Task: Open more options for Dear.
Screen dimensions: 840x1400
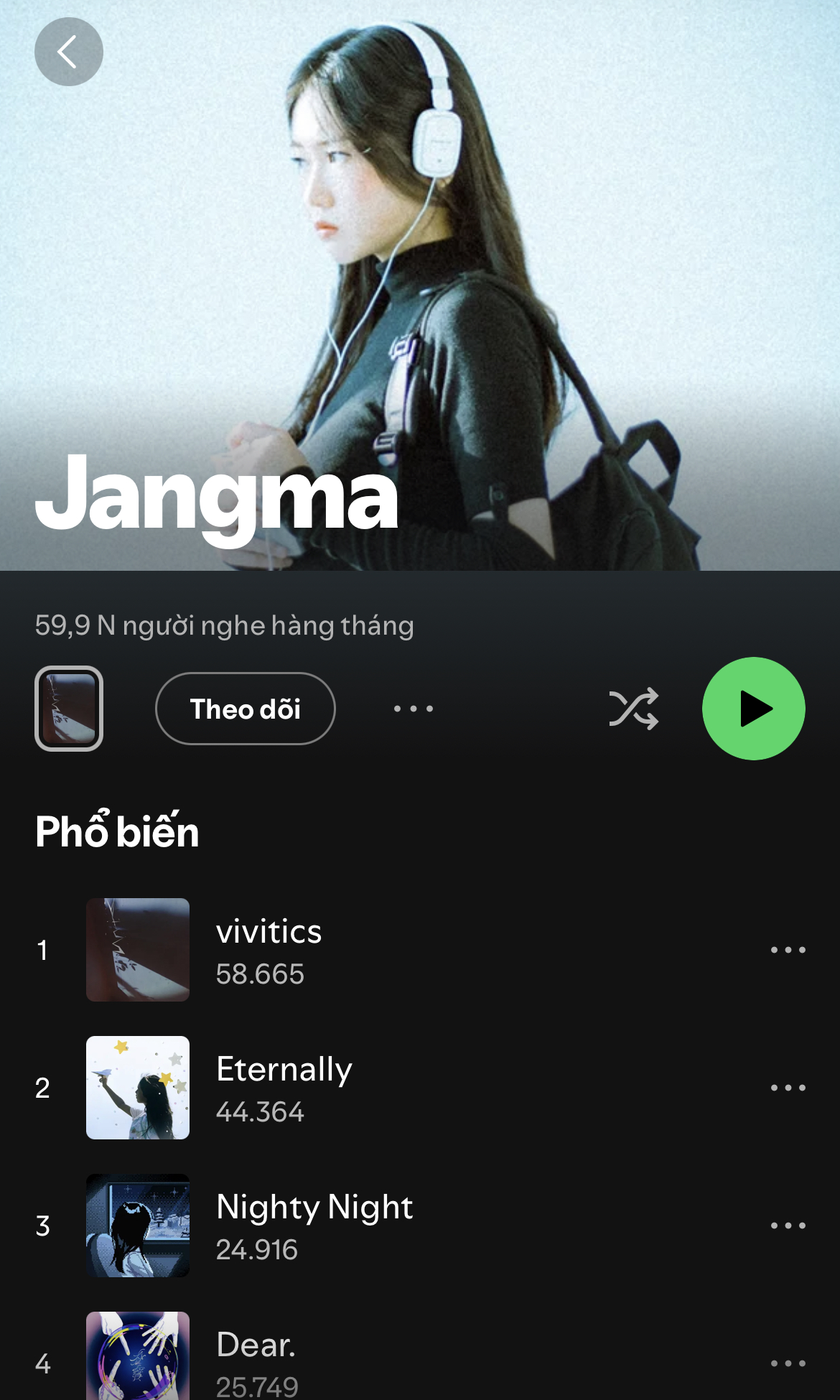Action: pyautogui.click(x=788, y=1363)
